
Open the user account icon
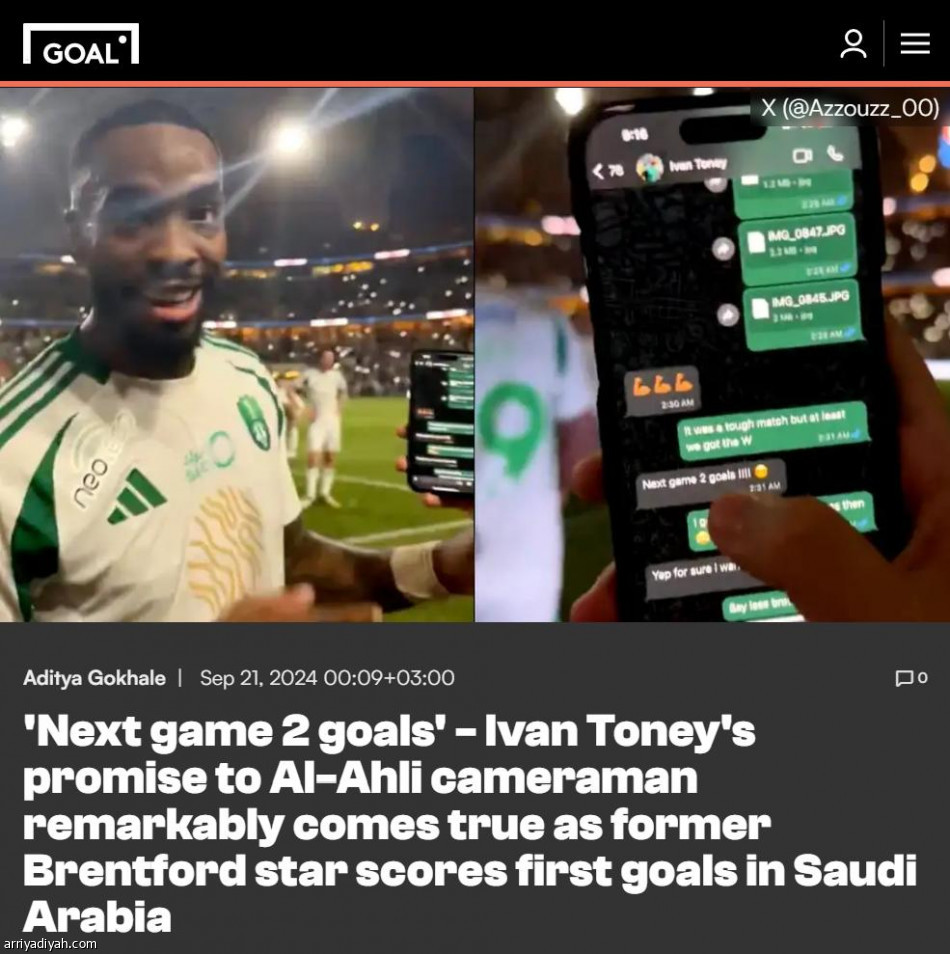(x=853, y=43)
